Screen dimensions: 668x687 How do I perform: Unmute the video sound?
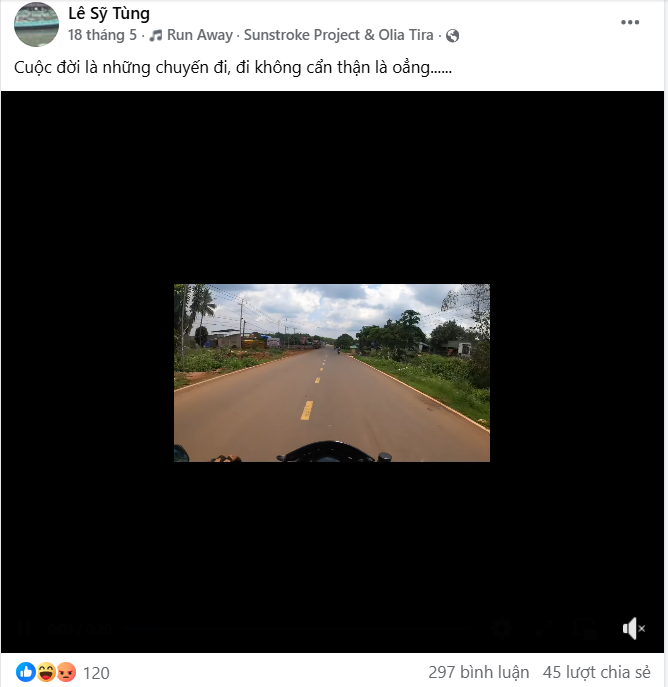coord(633,628)
